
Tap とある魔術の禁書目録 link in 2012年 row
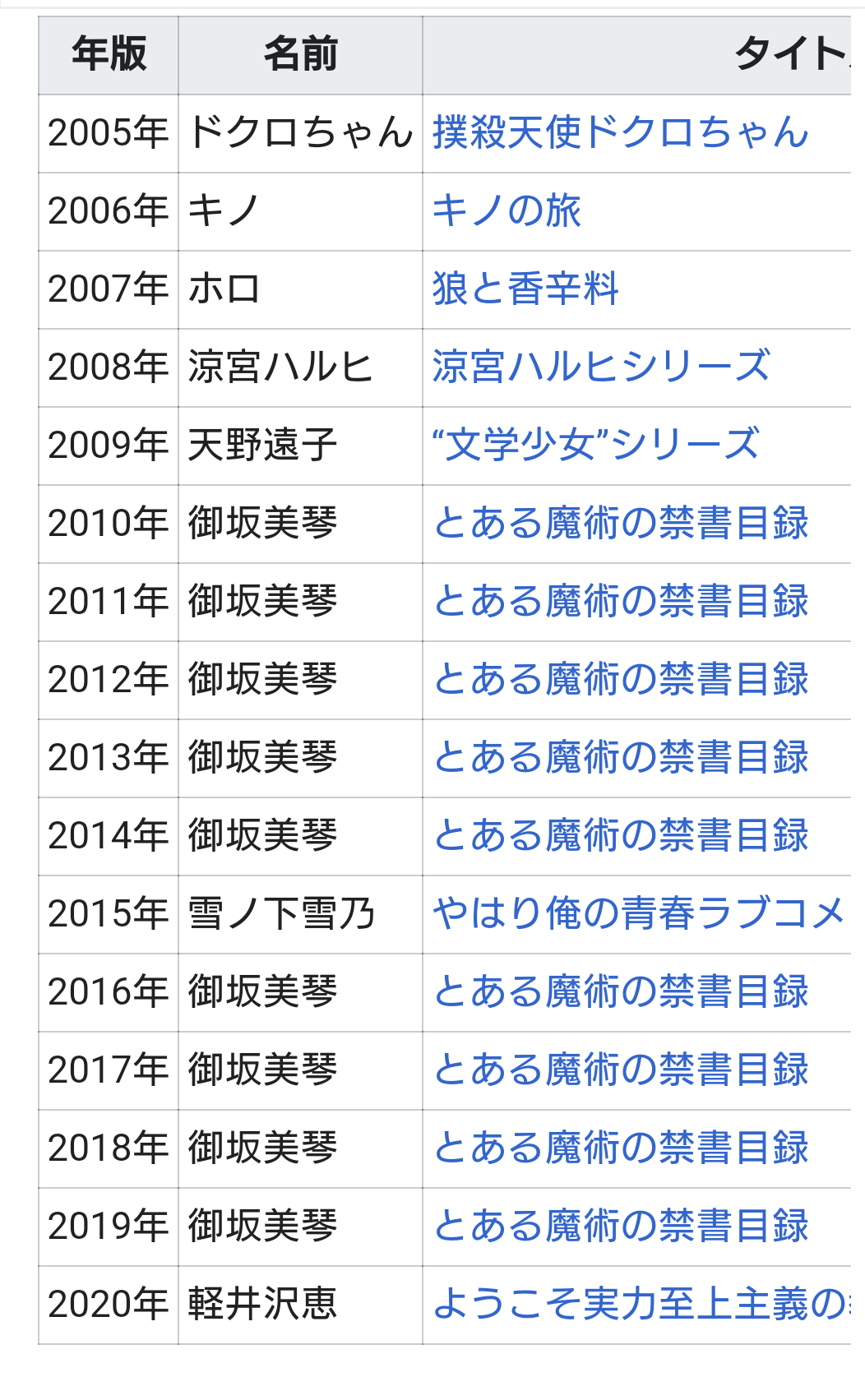[x=621, y=679]
